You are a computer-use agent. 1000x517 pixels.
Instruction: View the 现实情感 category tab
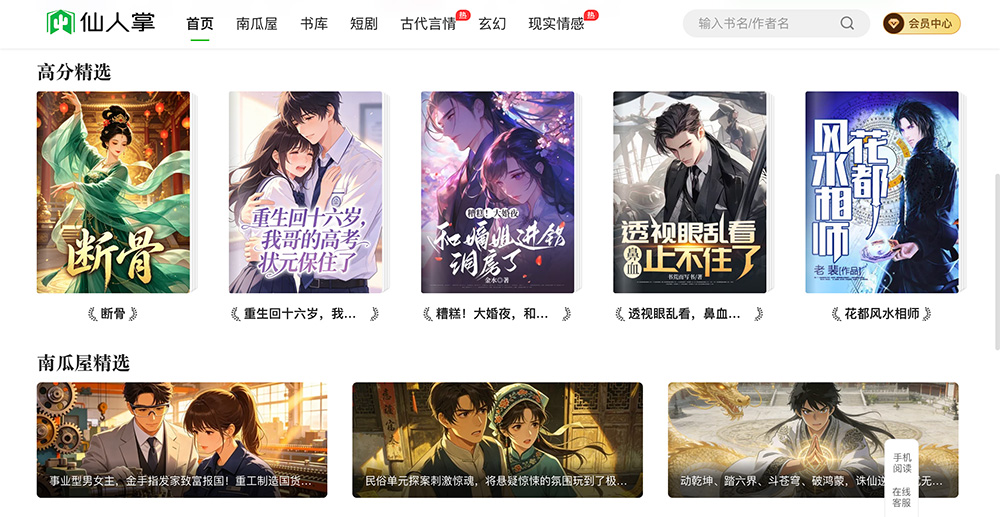point(556,23)
